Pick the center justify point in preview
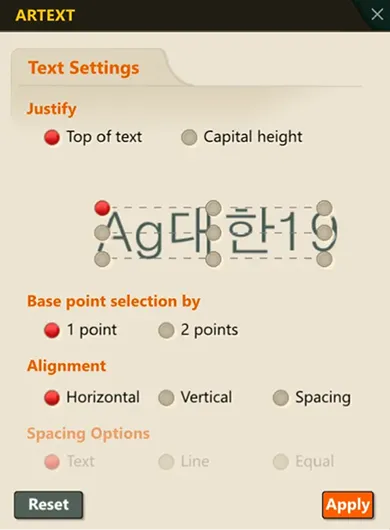The width and height of the screenshot is (390, 530). click(213, 233)
